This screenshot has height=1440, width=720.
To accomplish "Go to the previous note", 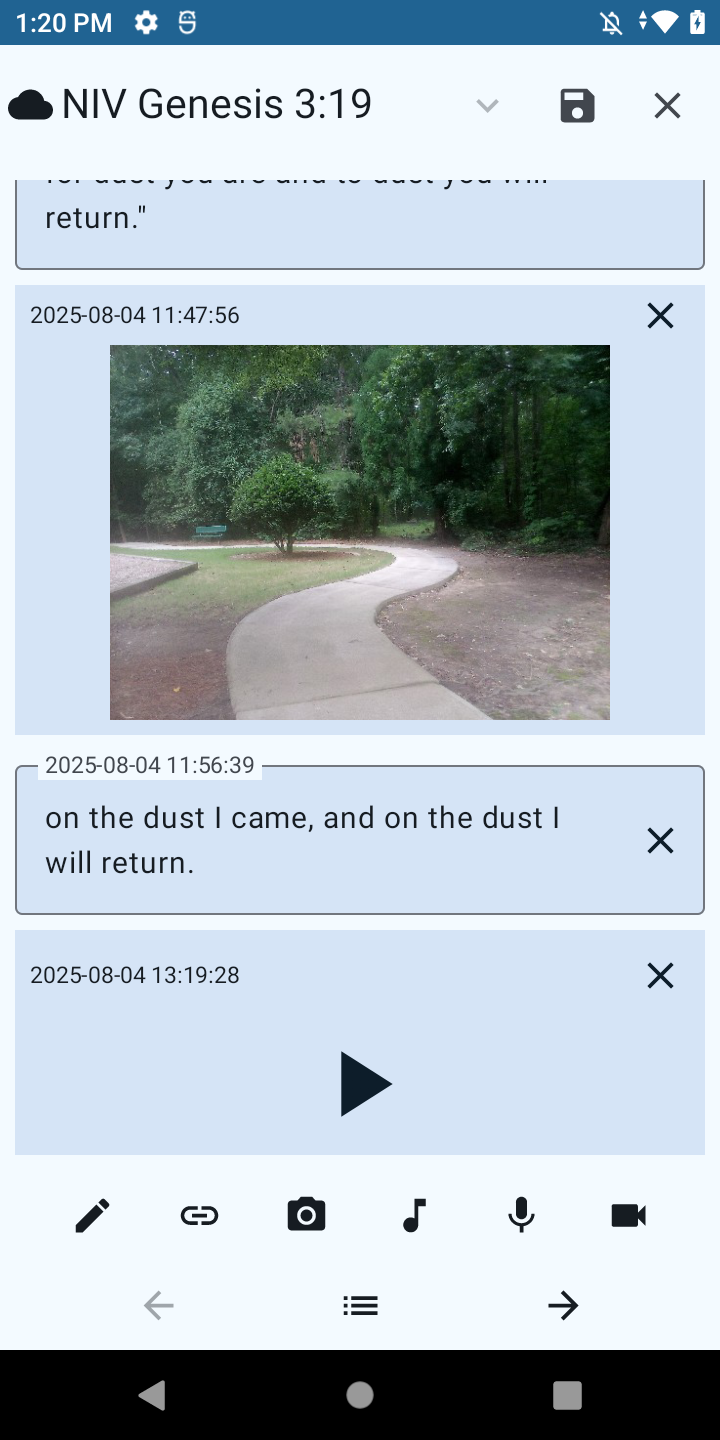I will point(158,1305).
